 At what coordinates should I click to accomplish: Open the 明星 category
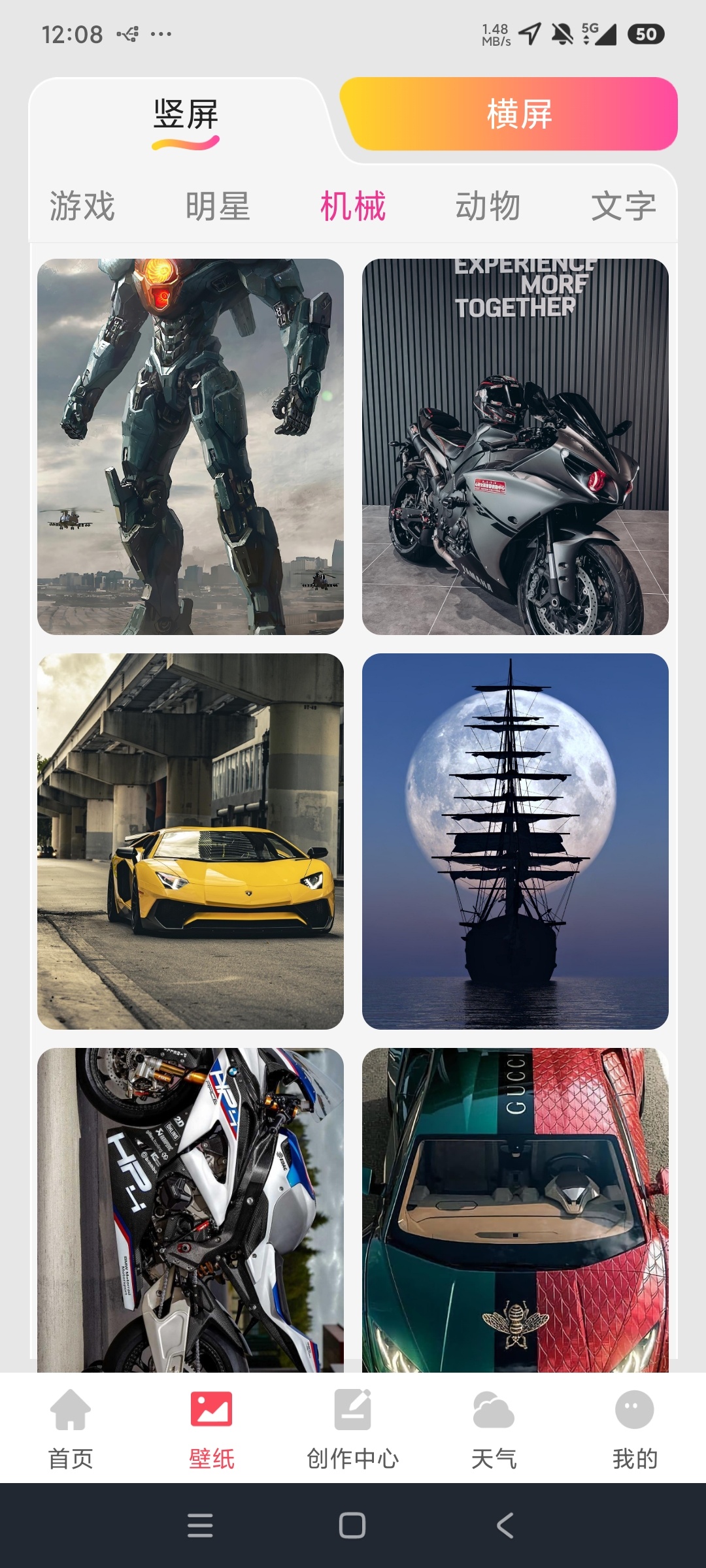tap(218, 206)
